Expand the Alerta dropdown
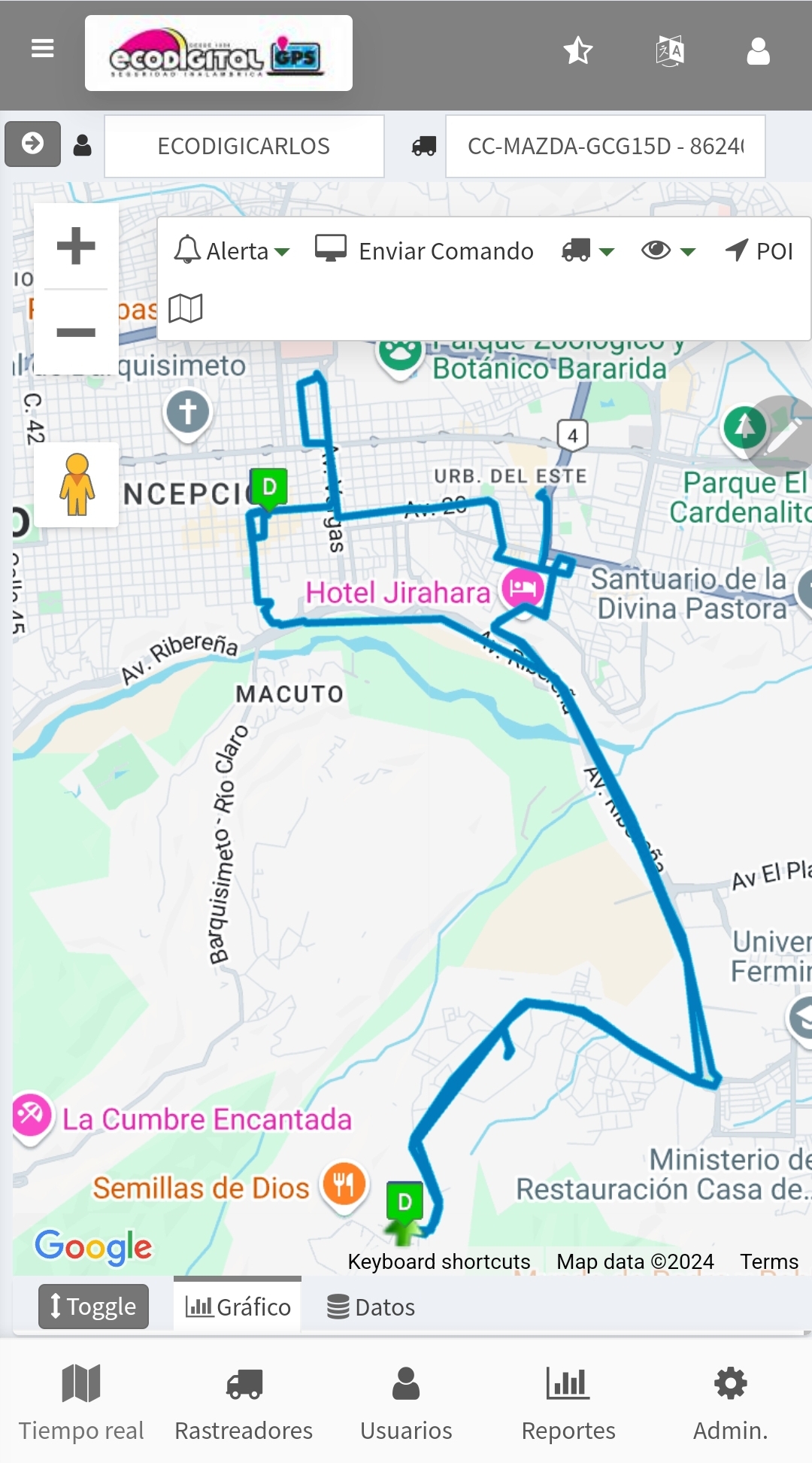 [x=232, y=250]
